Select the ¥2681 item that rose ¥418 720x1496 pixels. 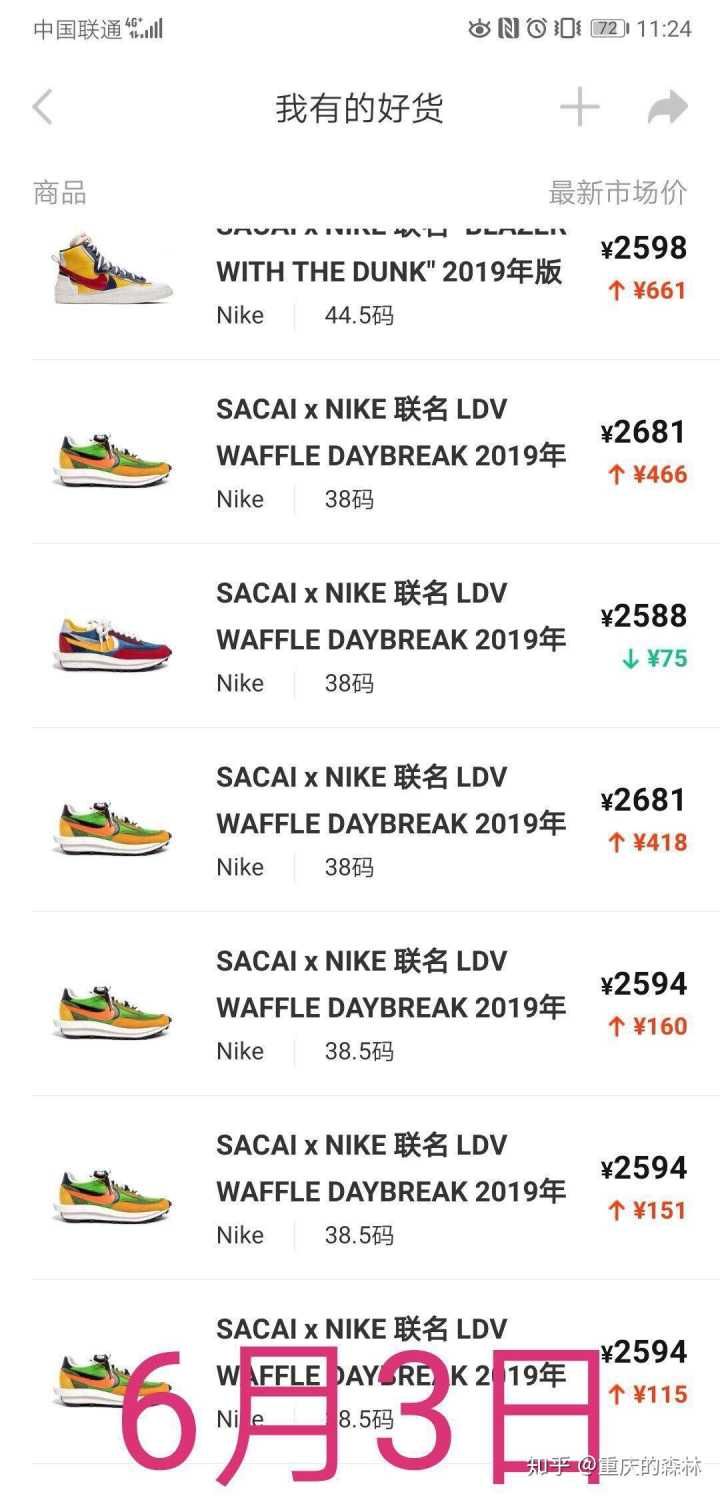390,822
